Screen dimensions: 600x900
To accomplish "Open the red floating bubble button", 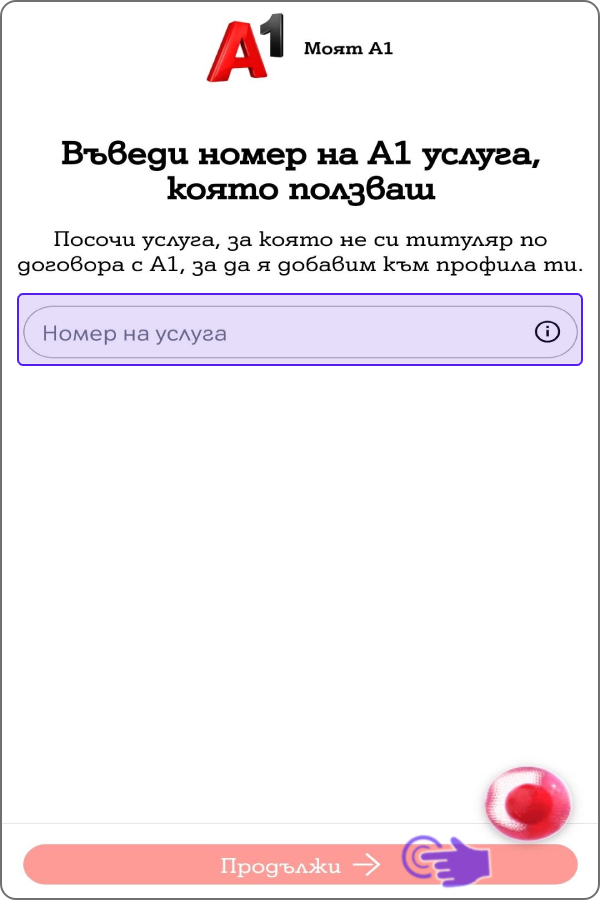I will [x=528, y=800].
